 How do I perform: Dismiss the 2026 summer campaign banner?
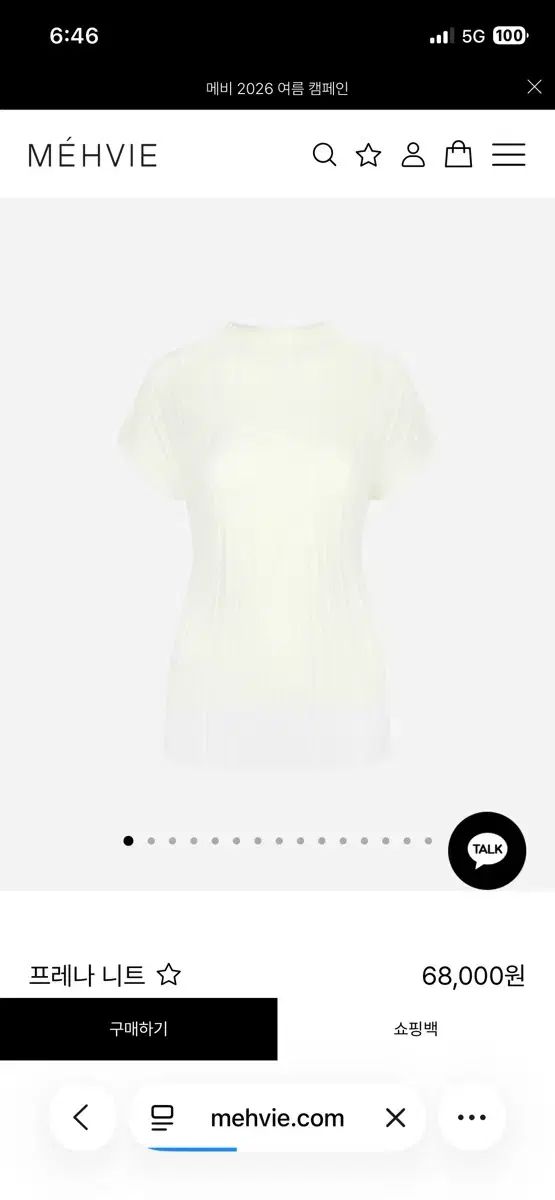click(x=534, y=87)
